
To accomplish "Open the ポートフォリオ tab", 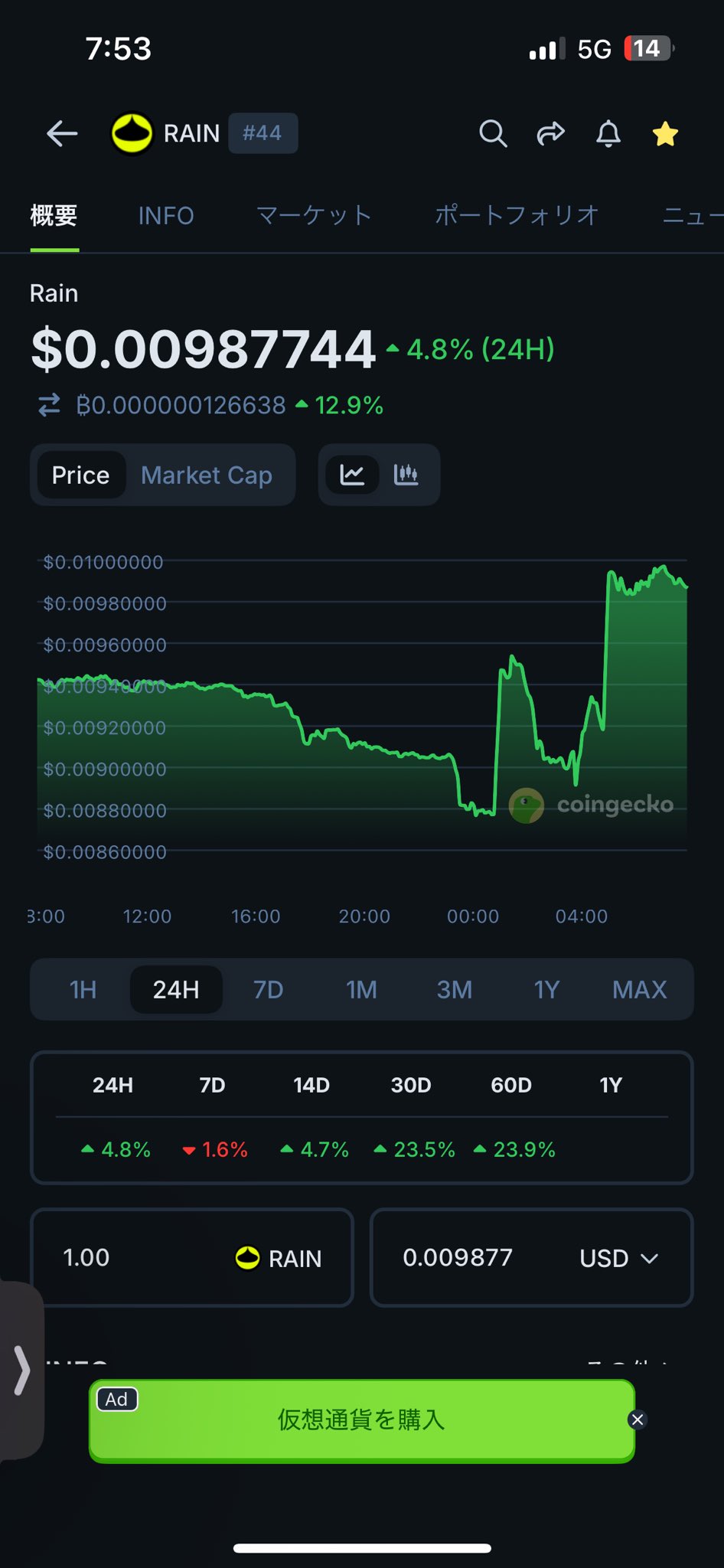I will (517, 216).
